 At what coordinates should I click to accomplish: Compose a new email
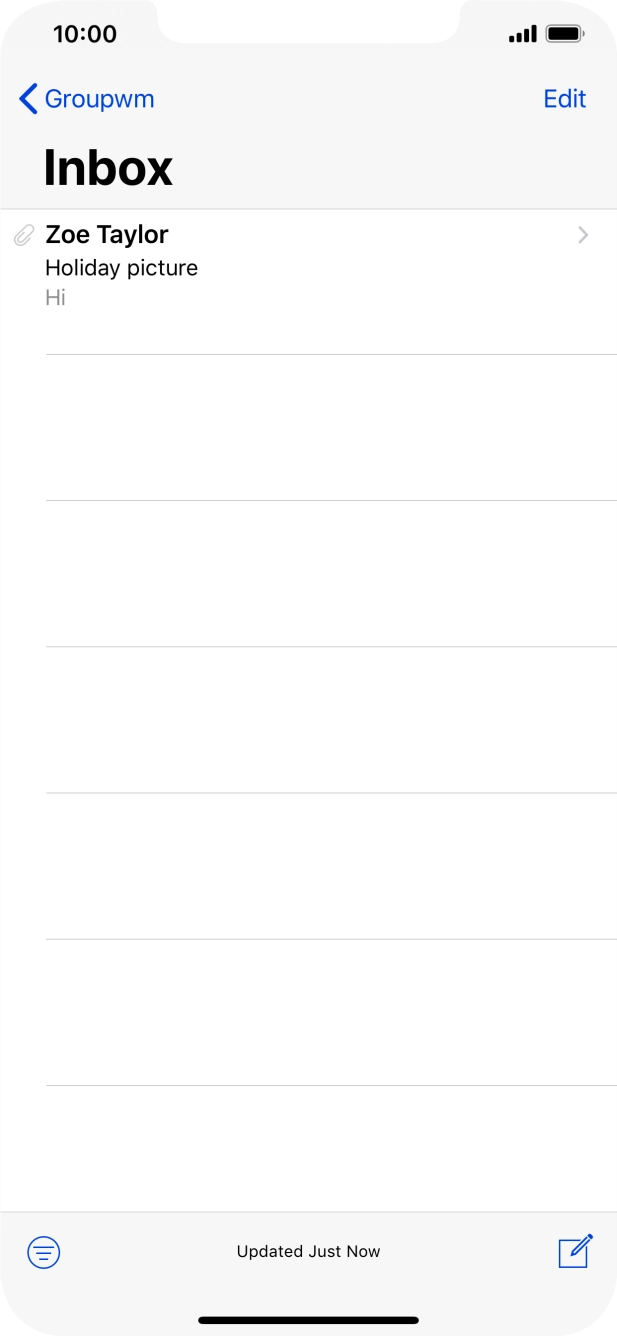click(x=575, y=1251)
